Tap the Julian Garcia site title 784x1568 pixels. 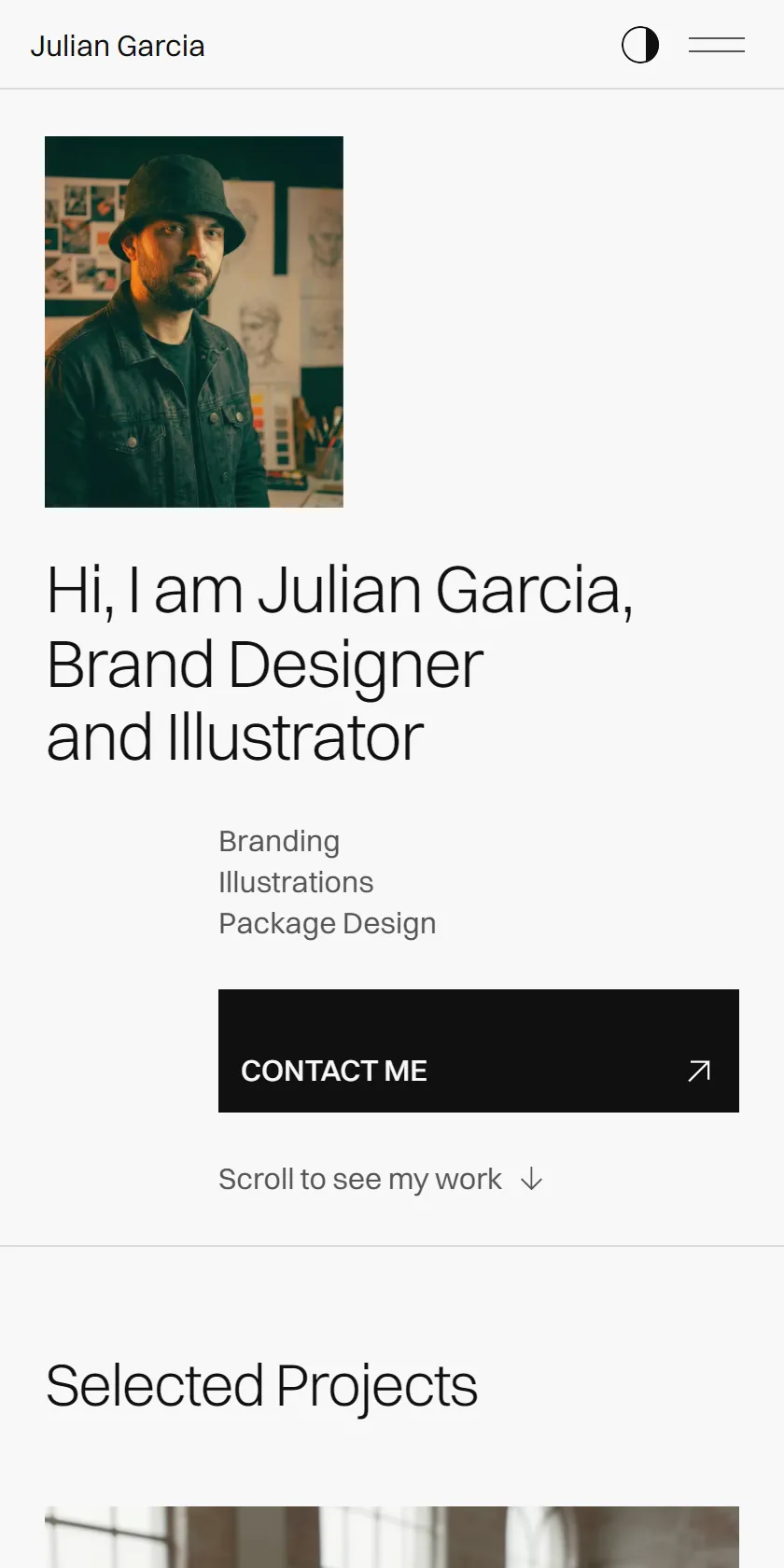tap(118, 46)
